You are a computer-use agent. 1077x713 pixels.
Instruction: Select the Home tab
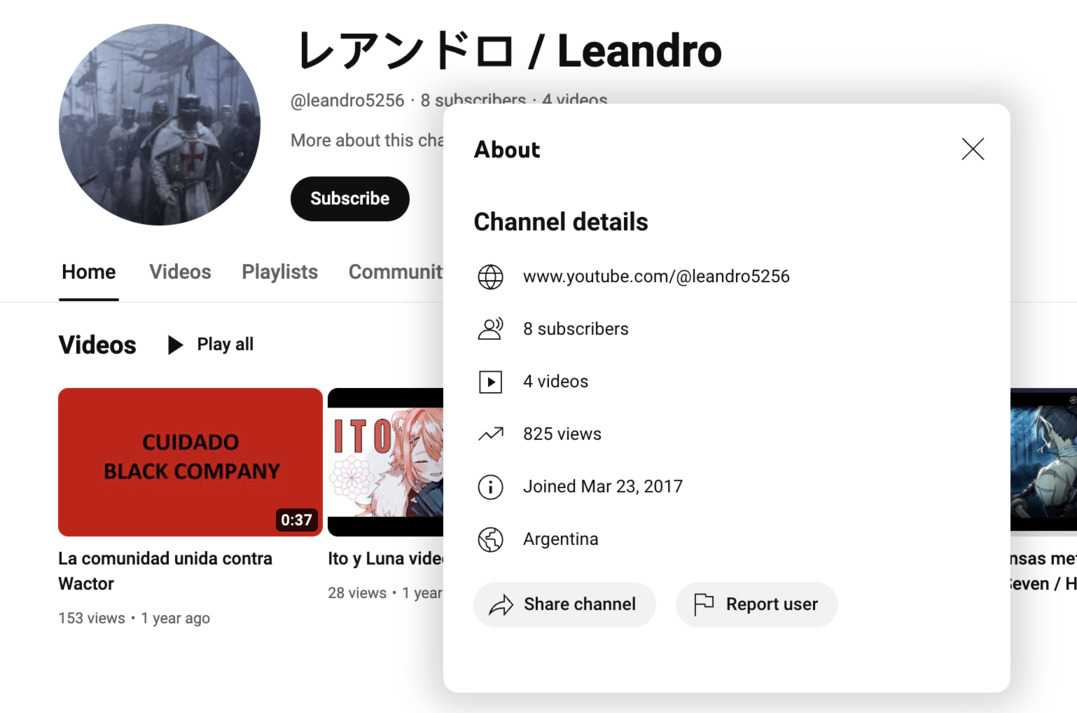(x=88, y=272)
